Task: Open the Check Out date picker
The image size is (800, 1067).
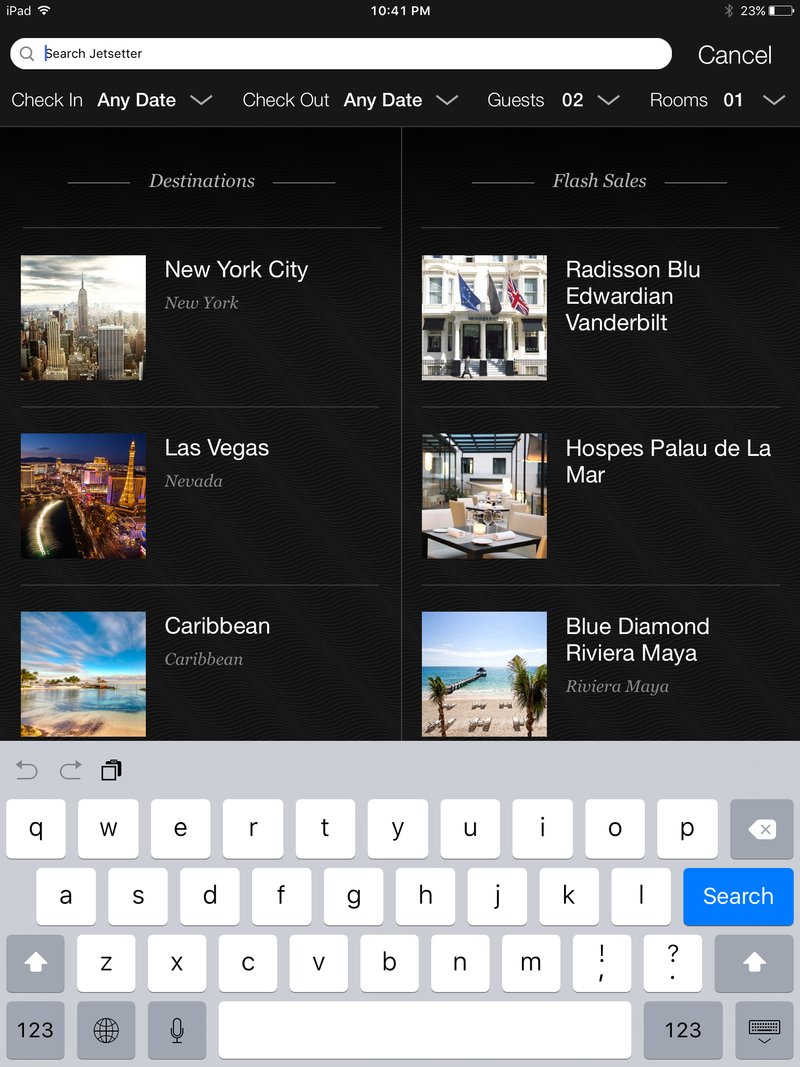Action: click(350, 100)
